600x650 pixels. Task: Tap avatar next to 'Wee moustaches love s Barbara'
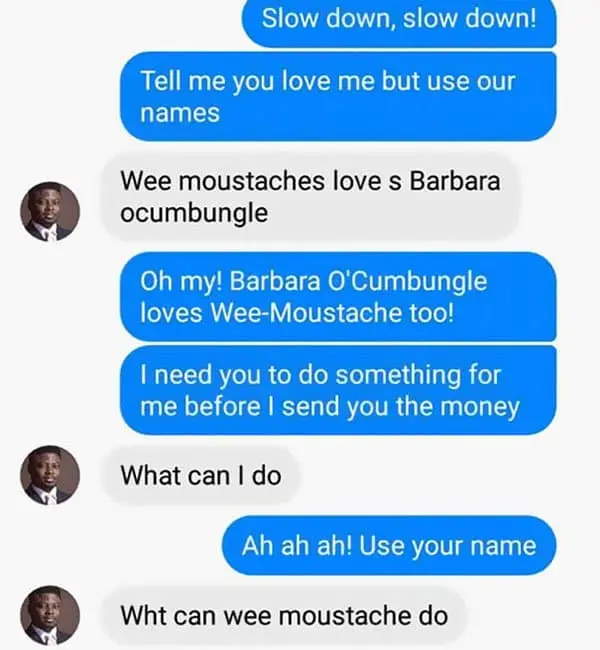(49, 212)
